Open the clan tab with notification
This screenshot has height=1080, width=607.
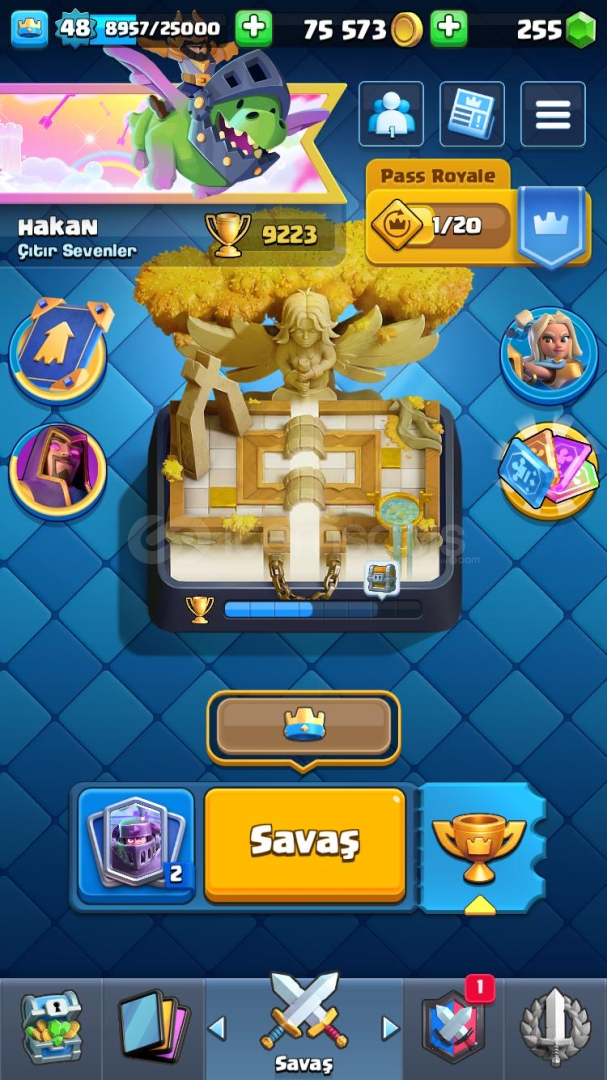(x=453, y=1027)
